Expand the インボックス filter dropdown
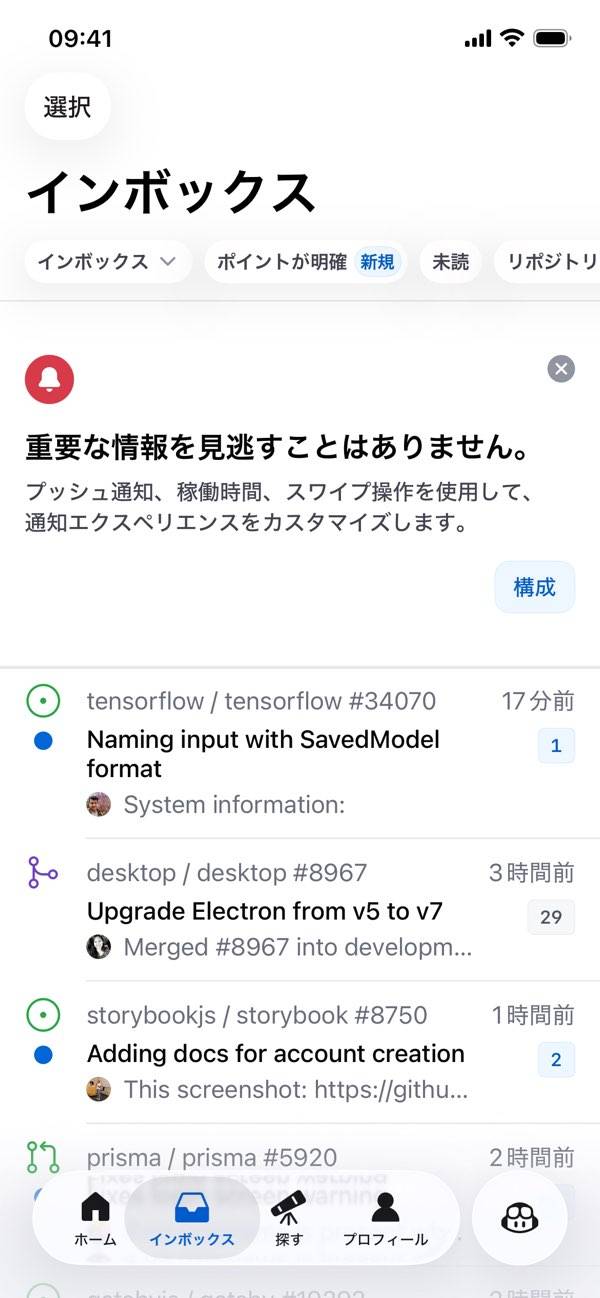600x1298 pixels. coord(107,262)
